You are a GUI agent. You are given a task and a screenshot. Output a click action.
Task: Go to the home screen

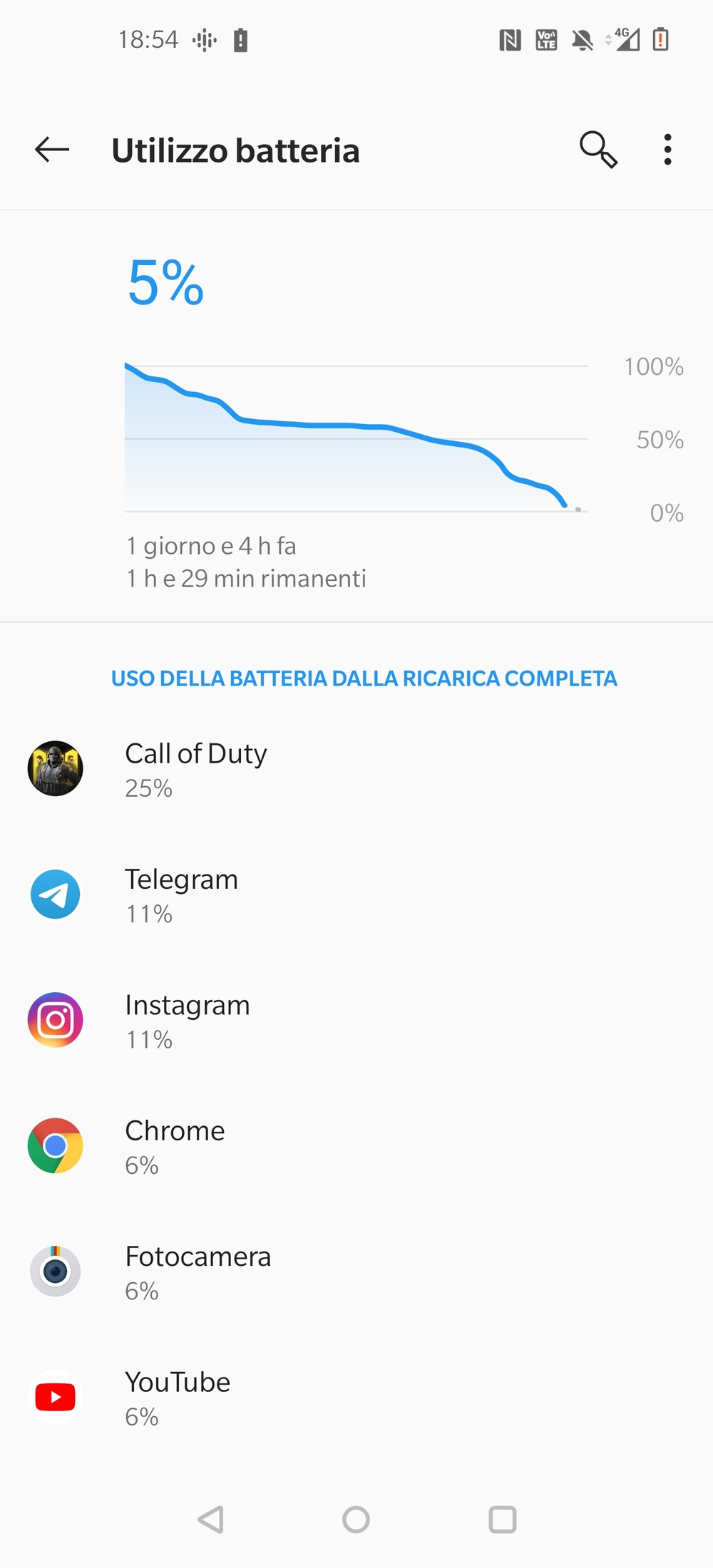[x=356, y=1519]
